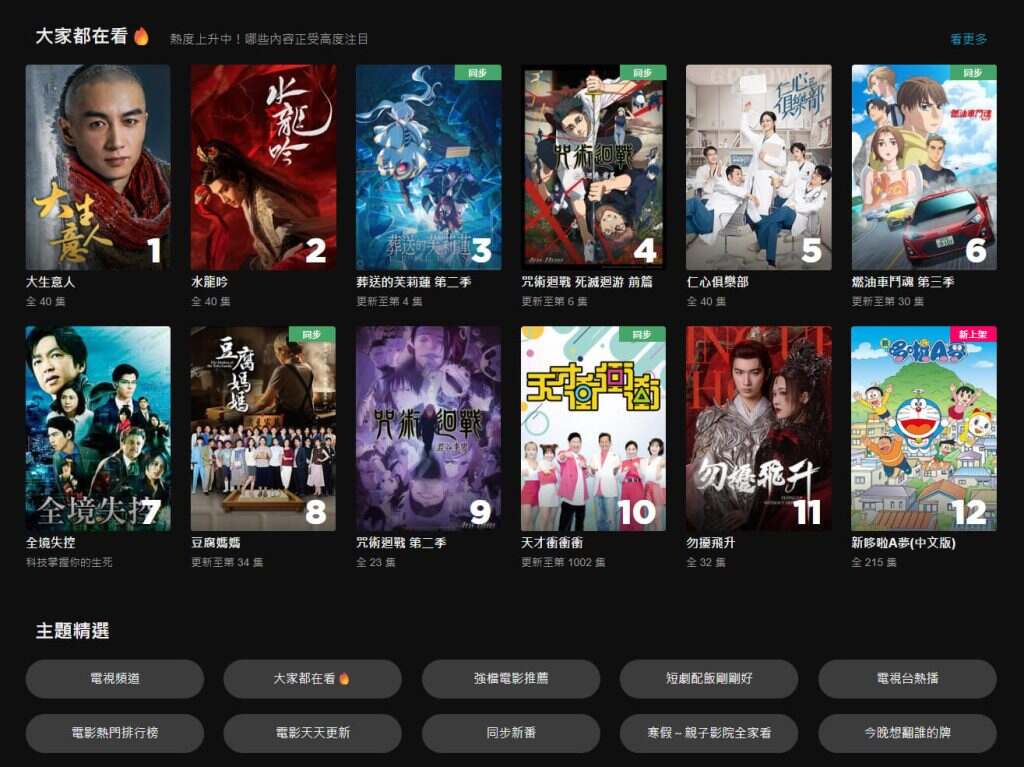Select the 強檔電影推薦 chip

click(511, 678)
